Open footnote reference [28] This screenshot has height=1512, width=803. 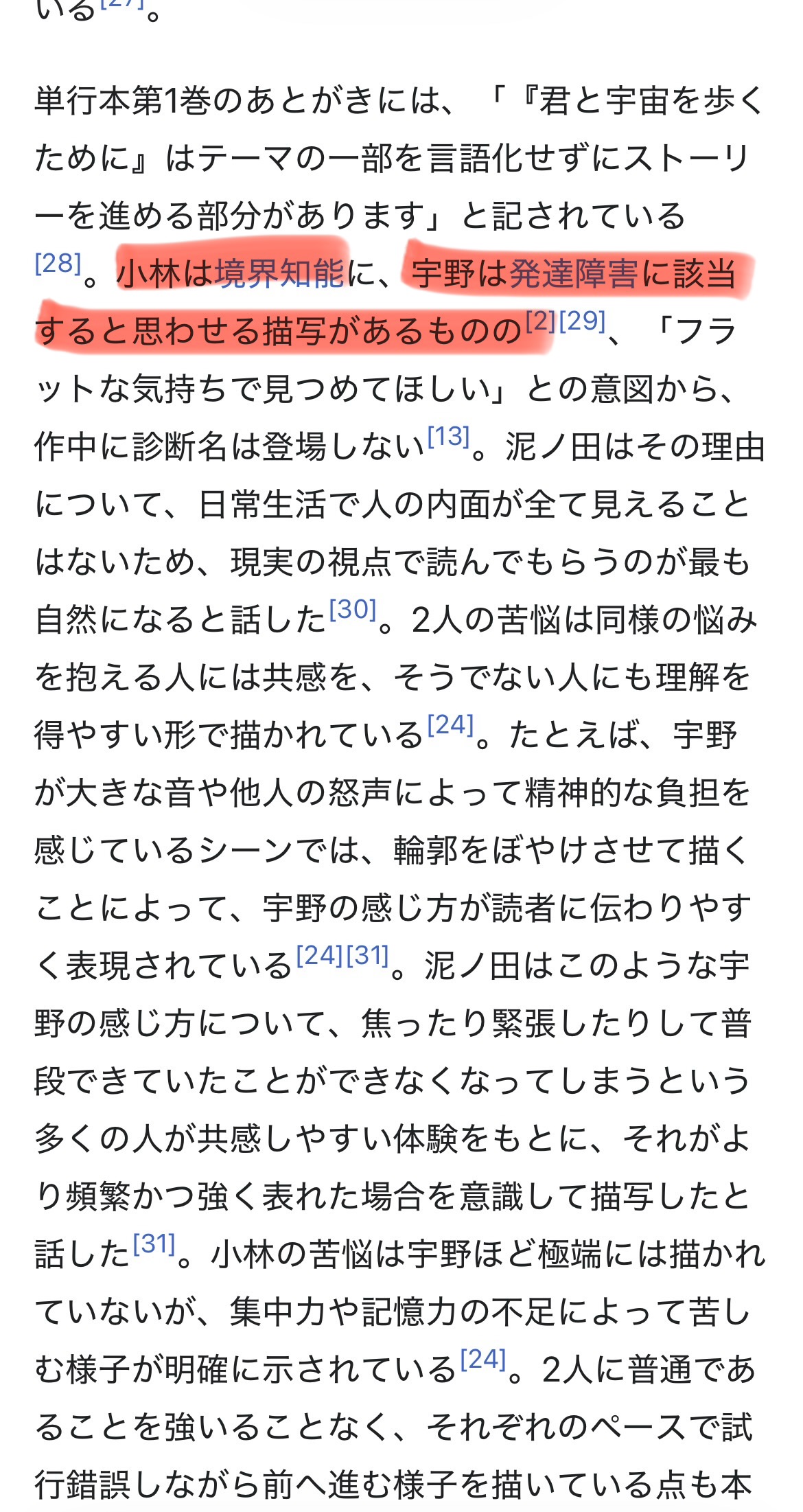click(x=58, y=263)
